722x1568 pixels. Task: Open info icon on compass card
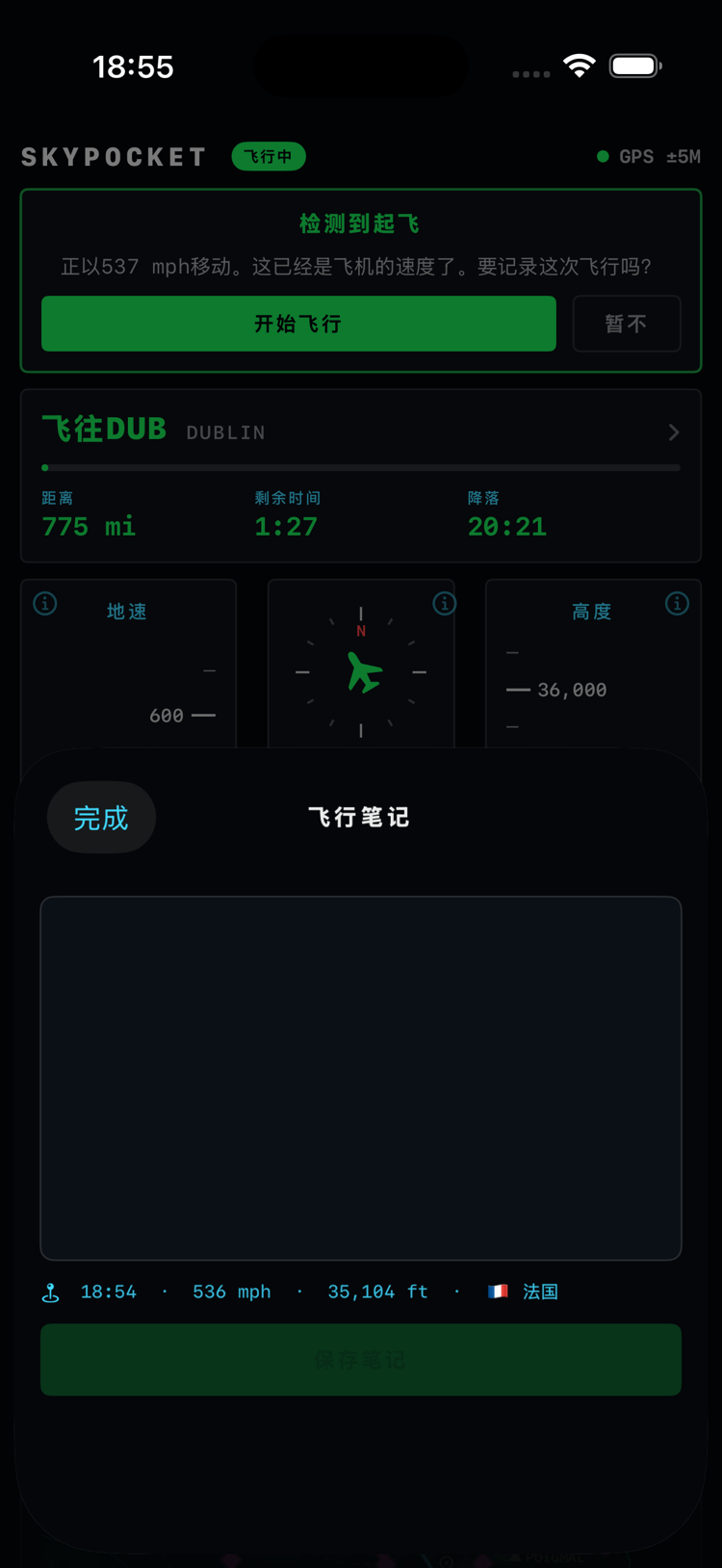(x=444, y=604)
